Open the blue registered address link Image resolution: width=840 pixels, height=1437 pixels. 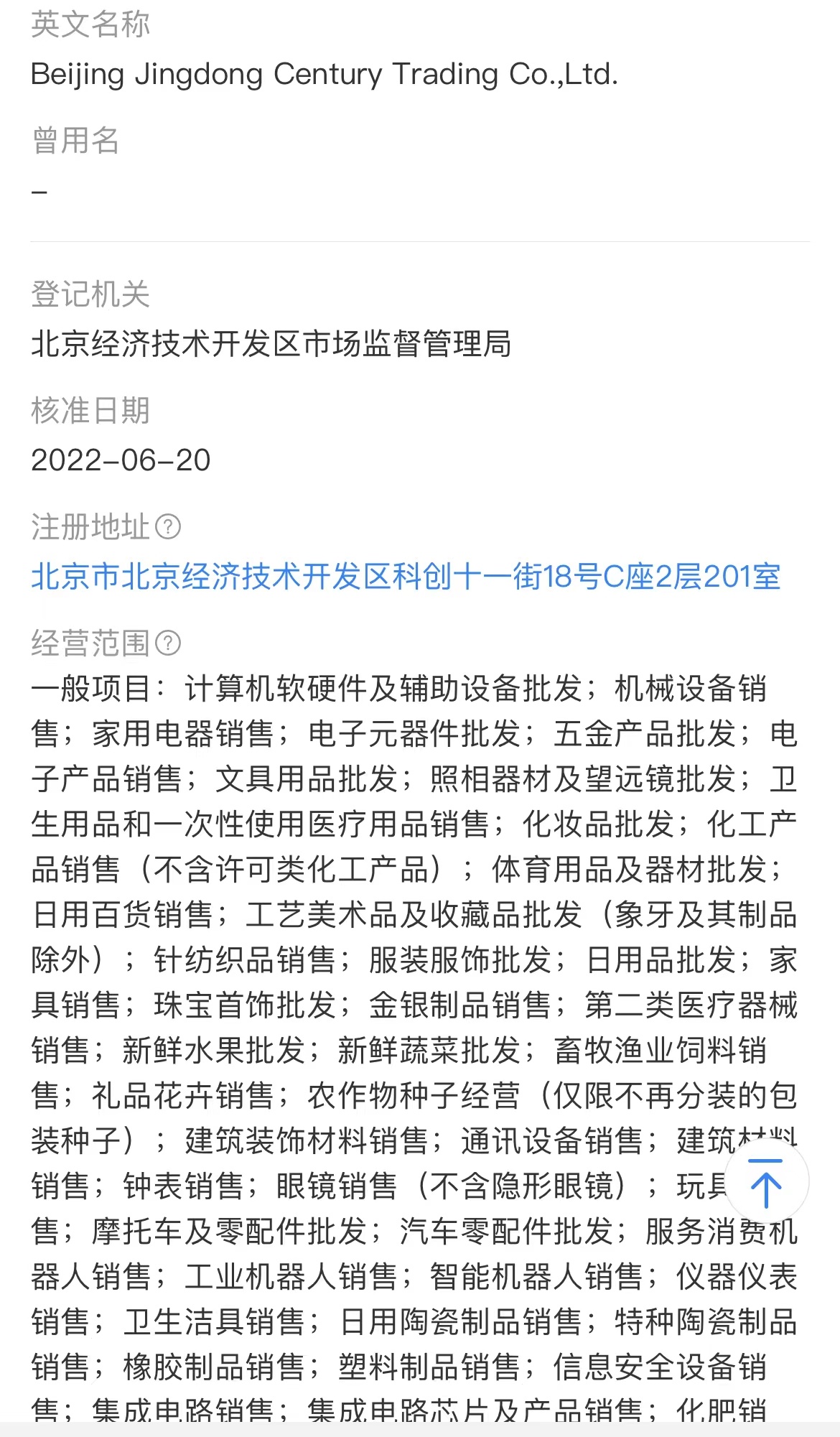[406, 577]
